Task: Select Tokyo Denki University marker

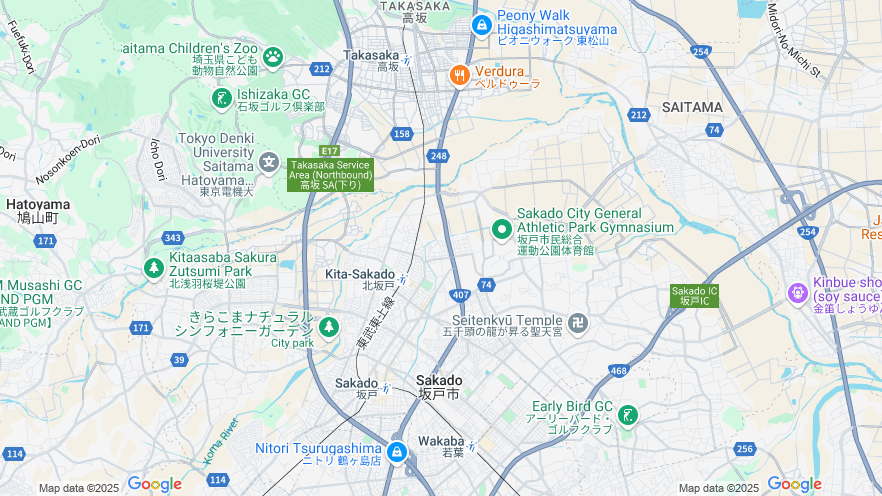Action: 269,162
